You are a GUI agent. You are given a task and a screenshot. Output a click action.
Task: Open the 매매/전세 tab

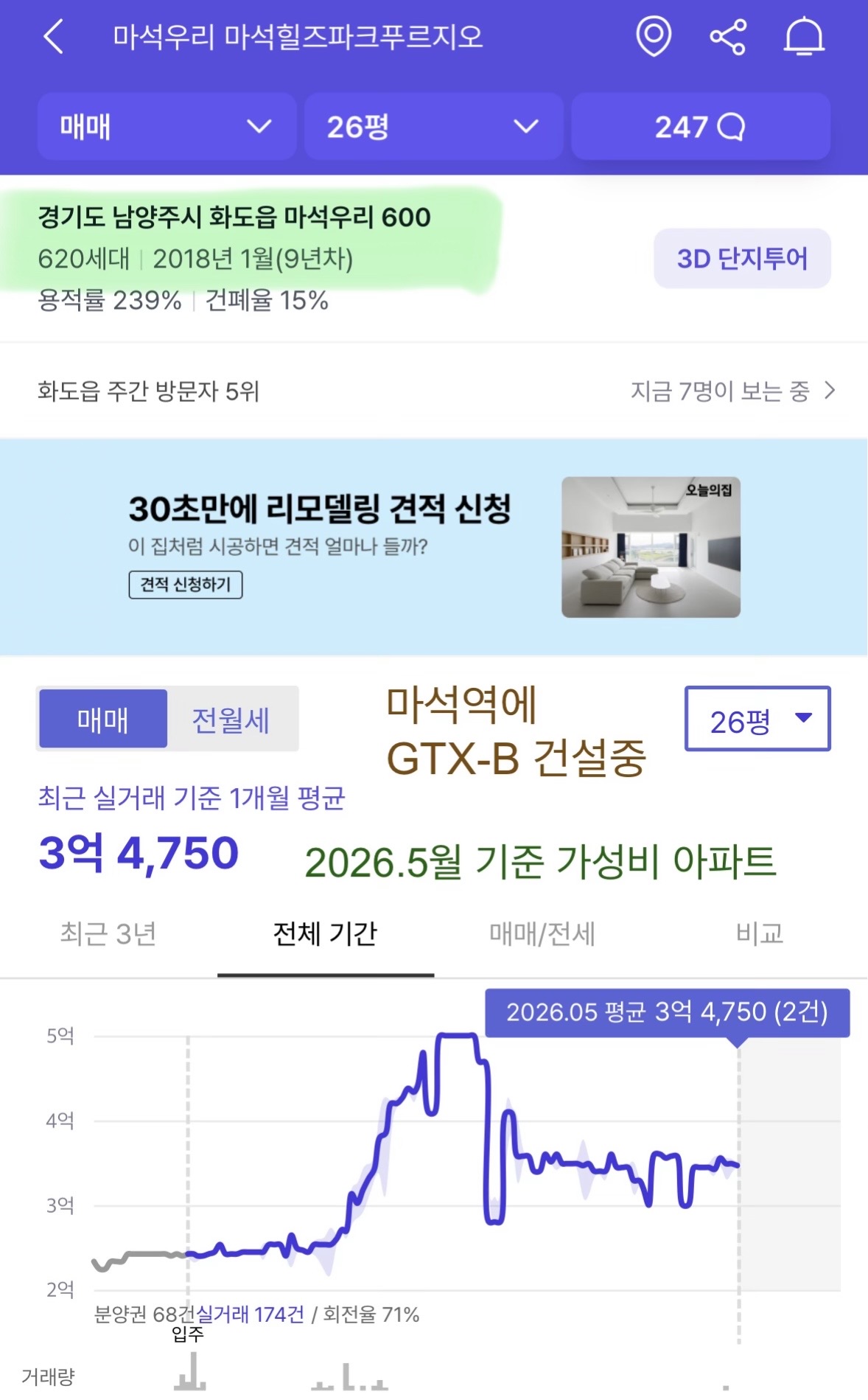[542, 934]
